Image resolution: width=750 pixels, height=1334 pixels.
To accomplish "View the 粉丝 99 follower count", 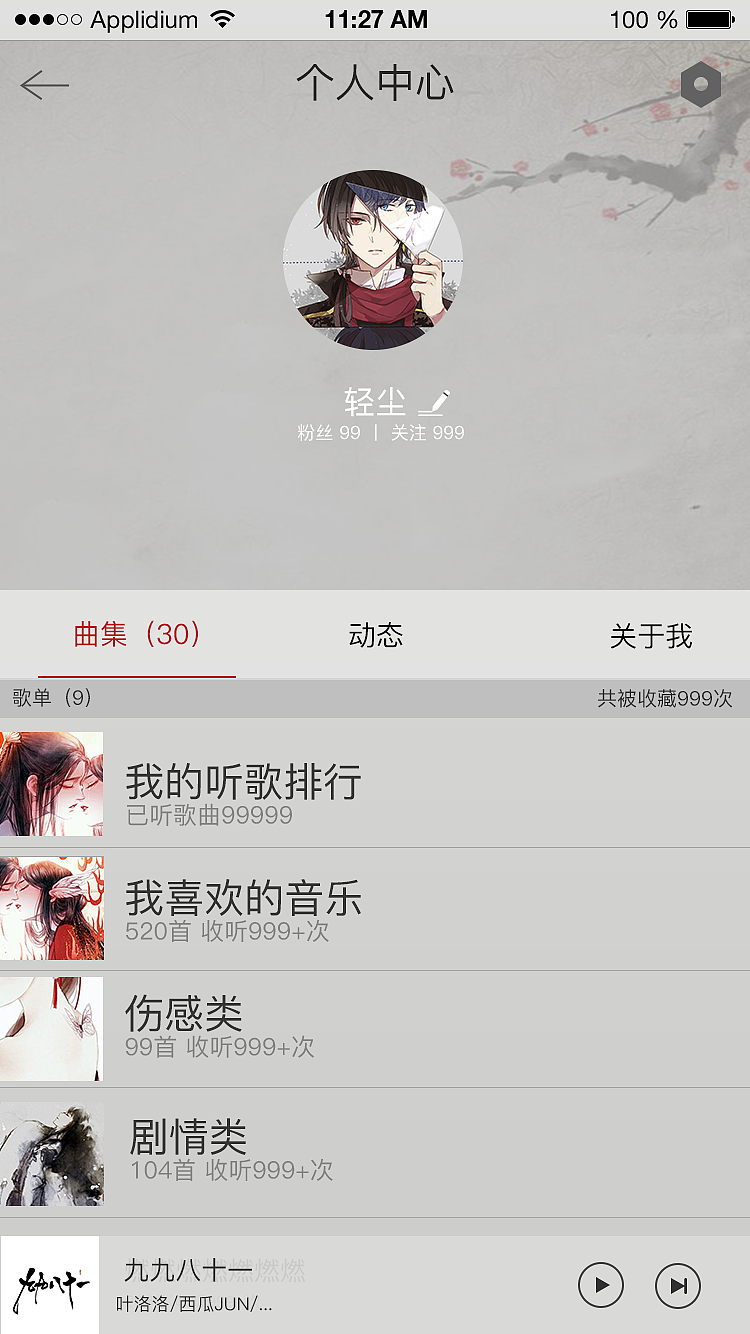I will (x=328, y=432).
